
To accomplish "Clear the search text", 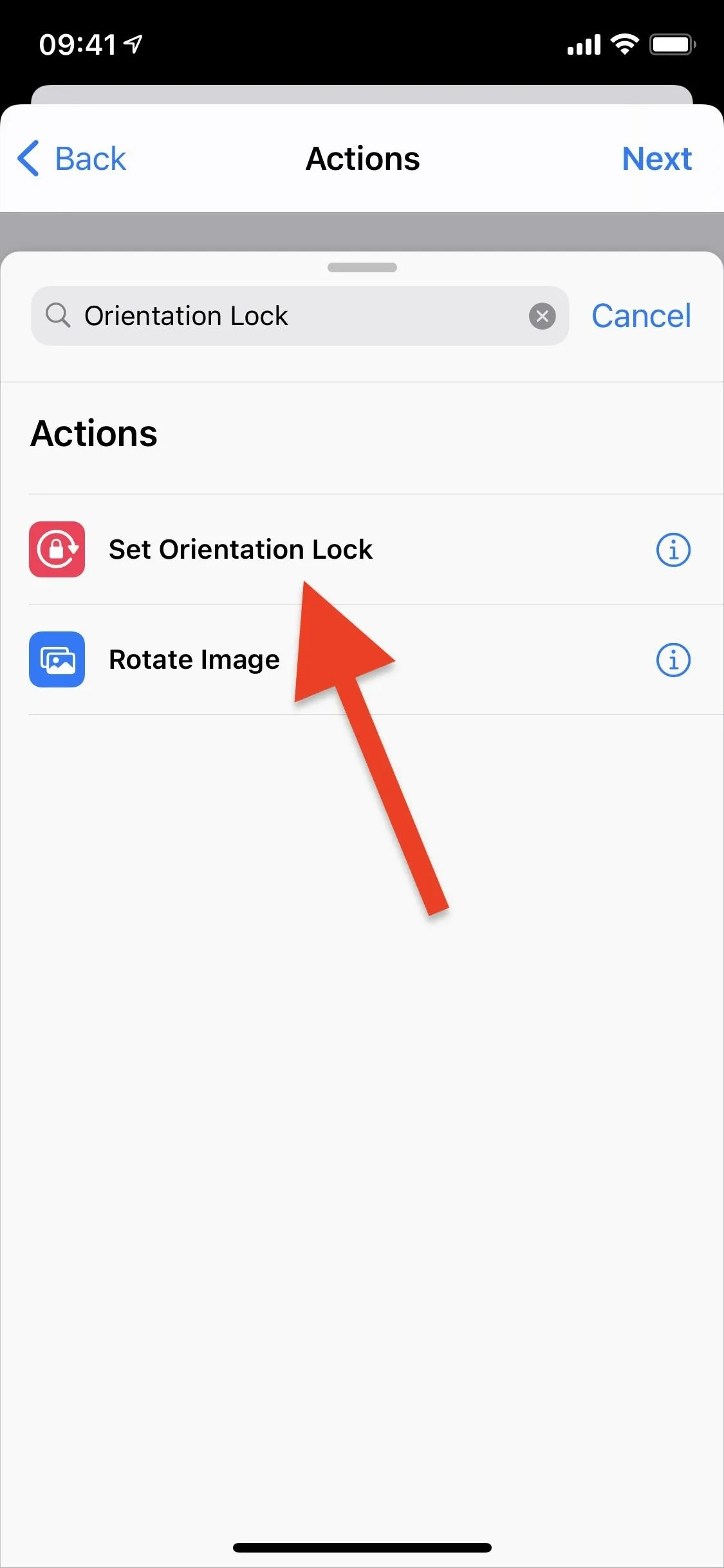I will pos(542,316).
